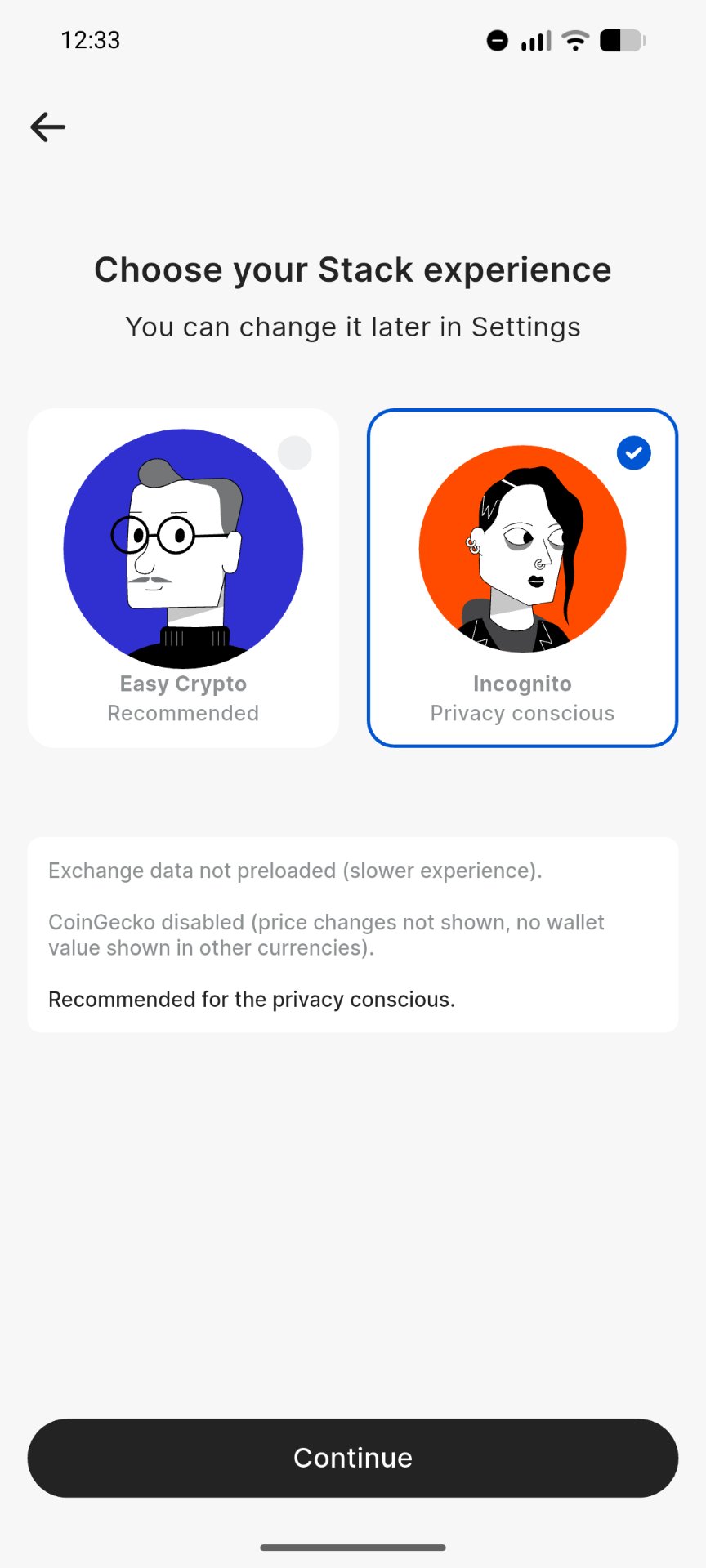Select the Easy Crypto experience card
Viewport: 706px width, 1568px height.
click(183, 578)
